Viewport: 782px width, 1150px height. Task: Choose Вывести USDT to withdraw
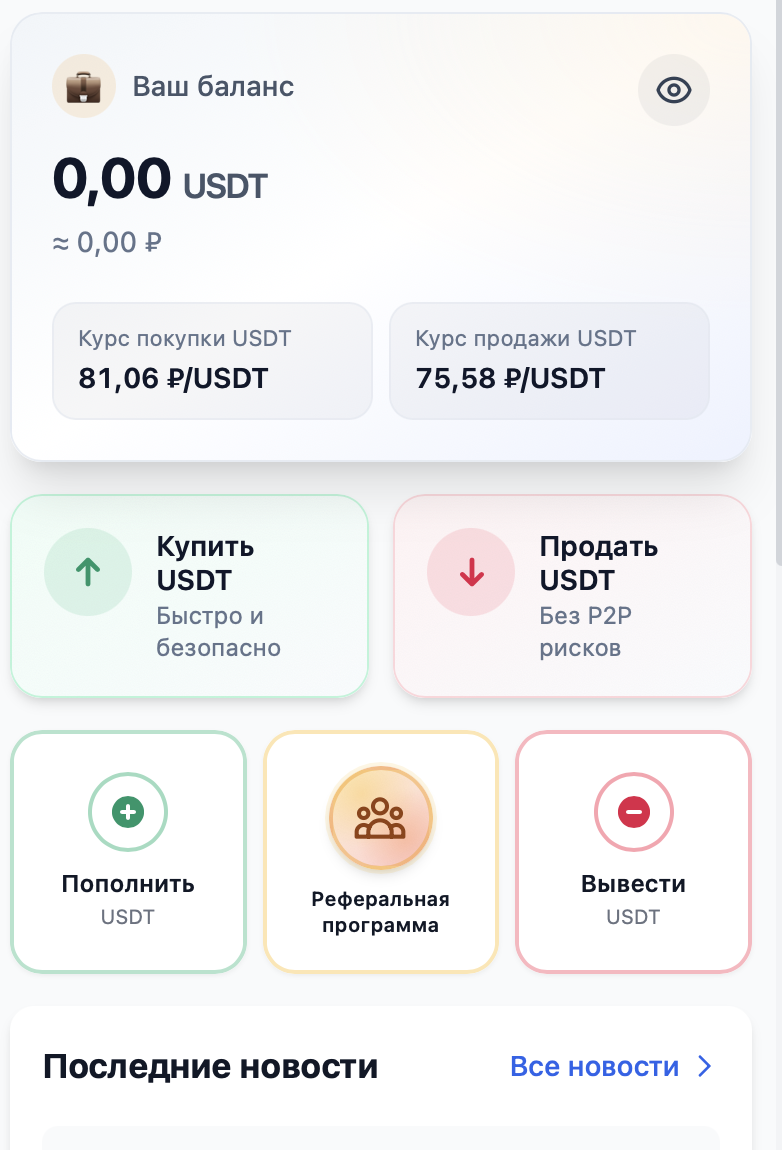(x=633, y=851)
